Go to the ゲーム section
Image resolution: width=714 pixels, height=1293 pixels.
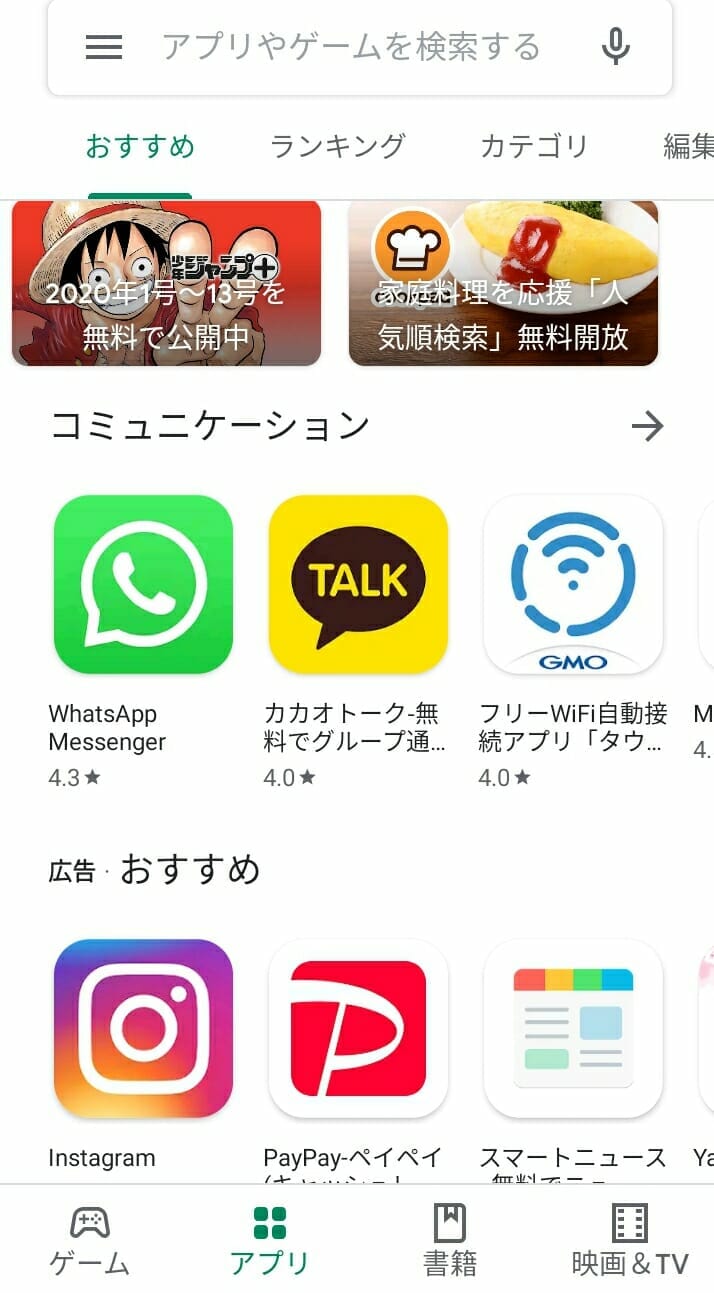point(90,1240)
